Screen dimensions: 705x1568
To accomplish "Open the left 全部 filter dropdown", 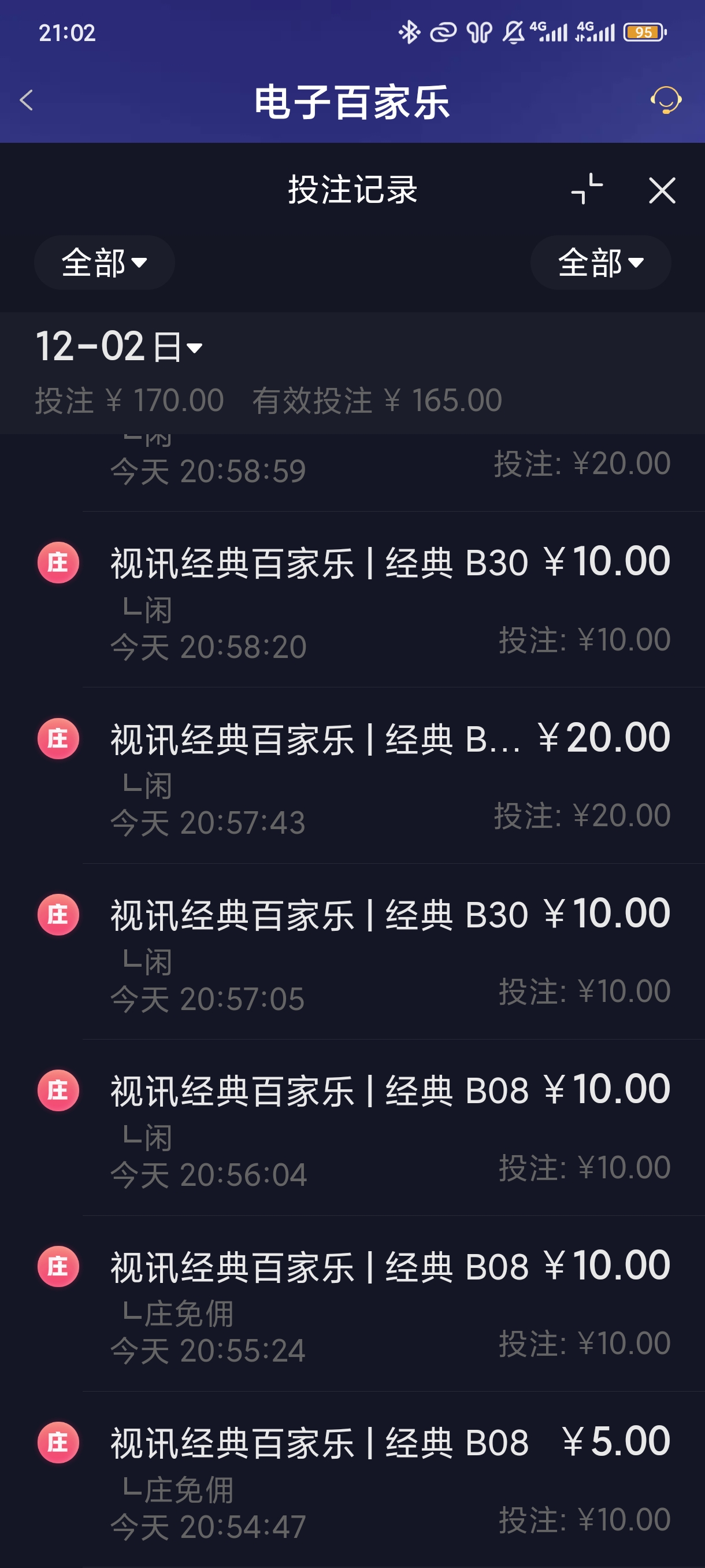I will tap(103, 262).
